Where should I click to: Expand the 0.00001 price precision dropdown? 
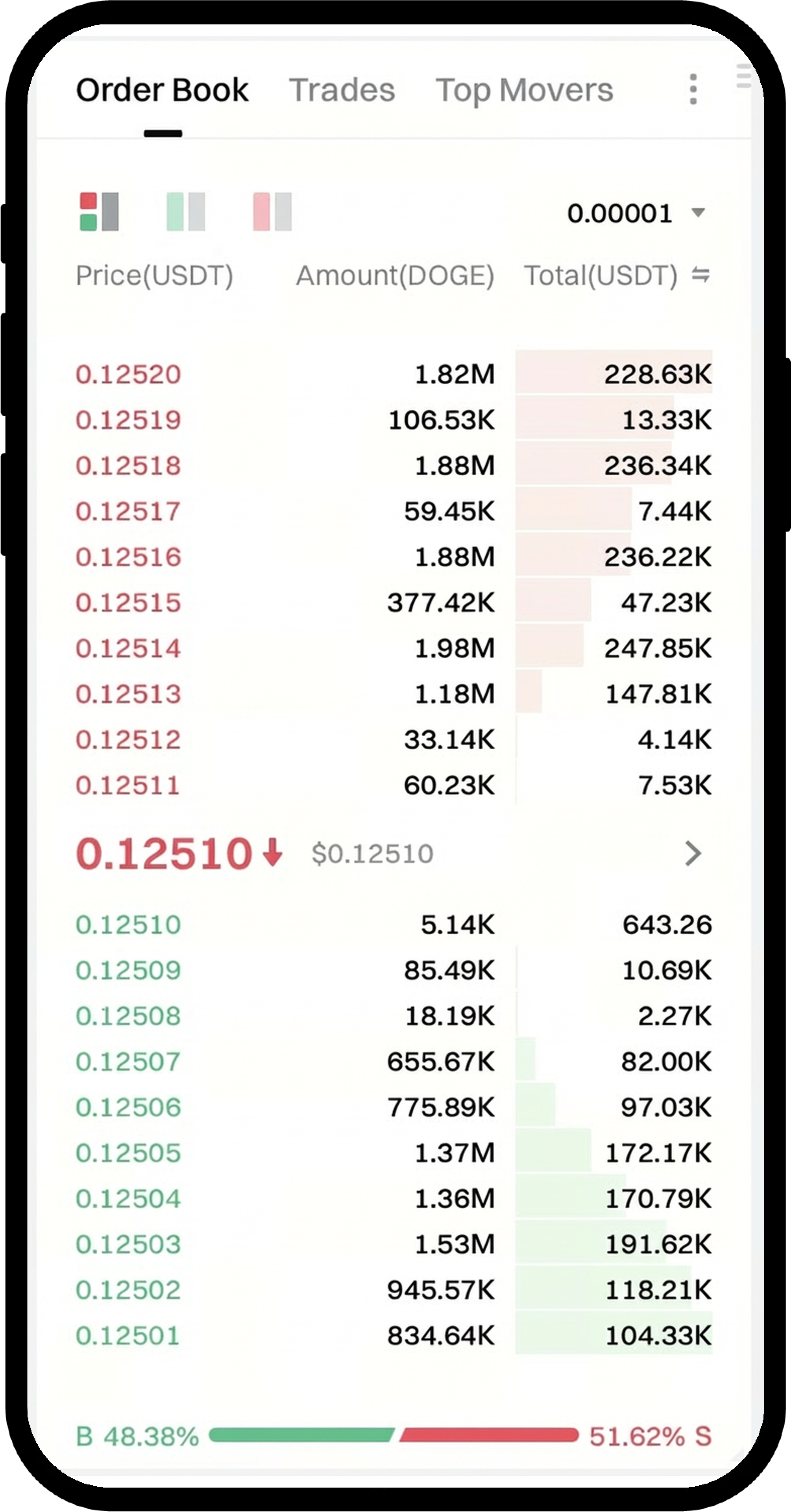(x=636, y=213)
